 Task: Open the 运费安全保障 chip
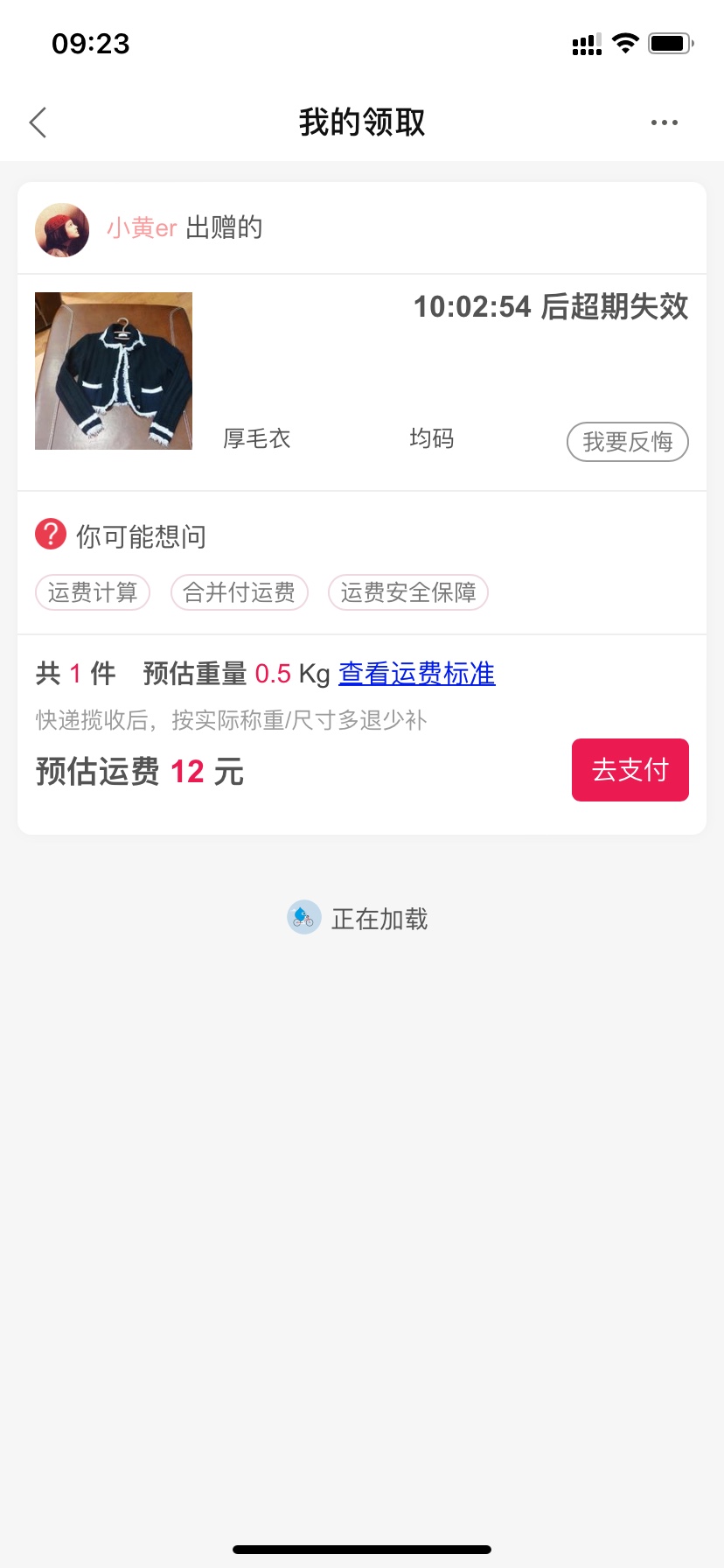pos(407,592)
